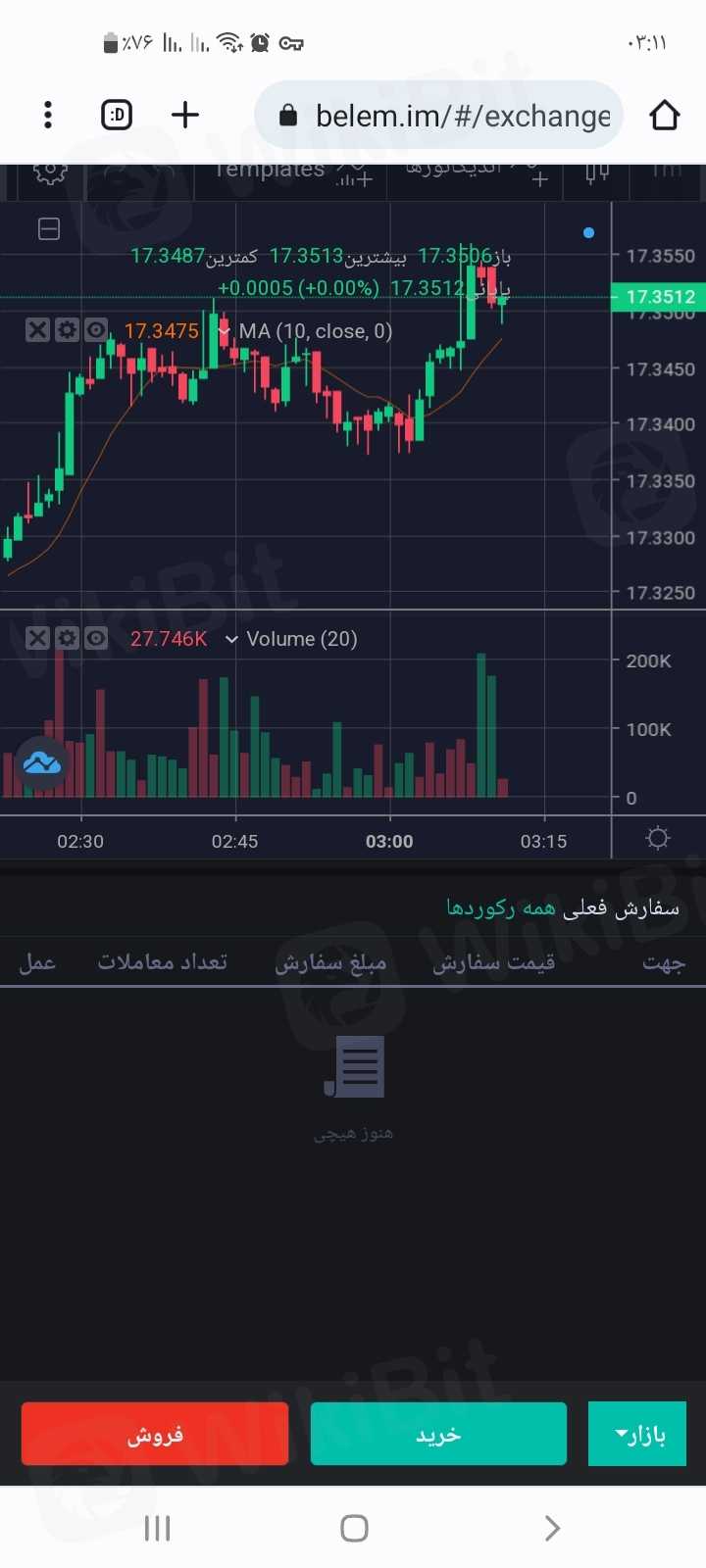Open the browser tab switcher
Viewport: 706px width, 1568px height.
pos(117,116)
